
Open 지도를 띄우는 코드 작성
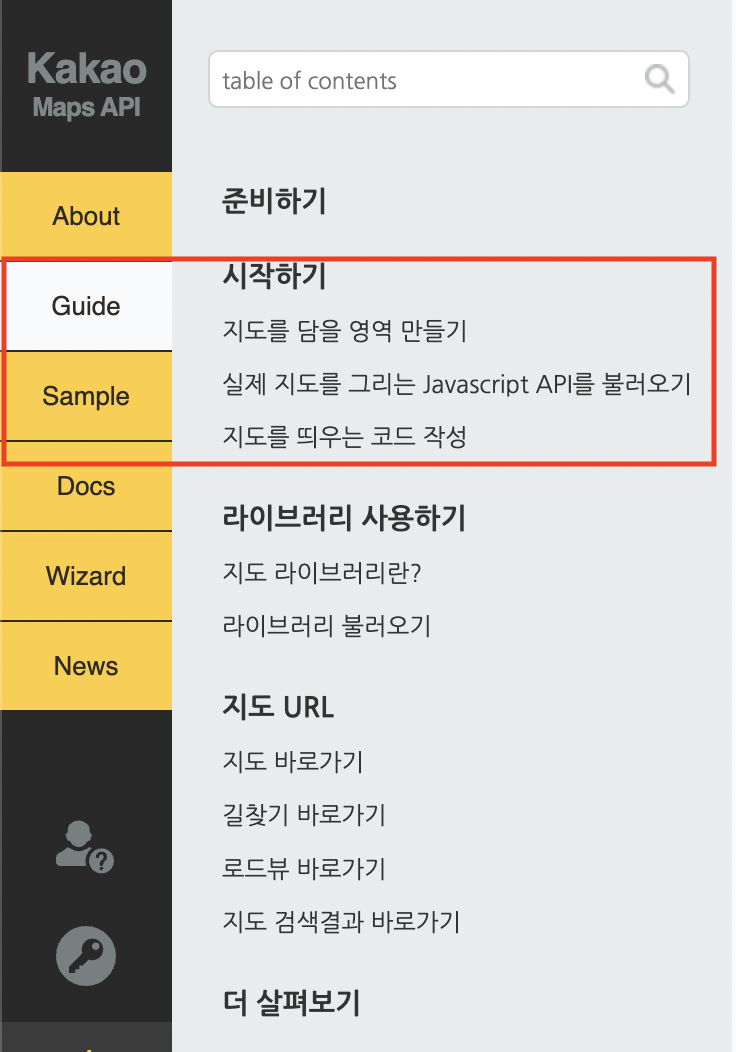point(344,437)
